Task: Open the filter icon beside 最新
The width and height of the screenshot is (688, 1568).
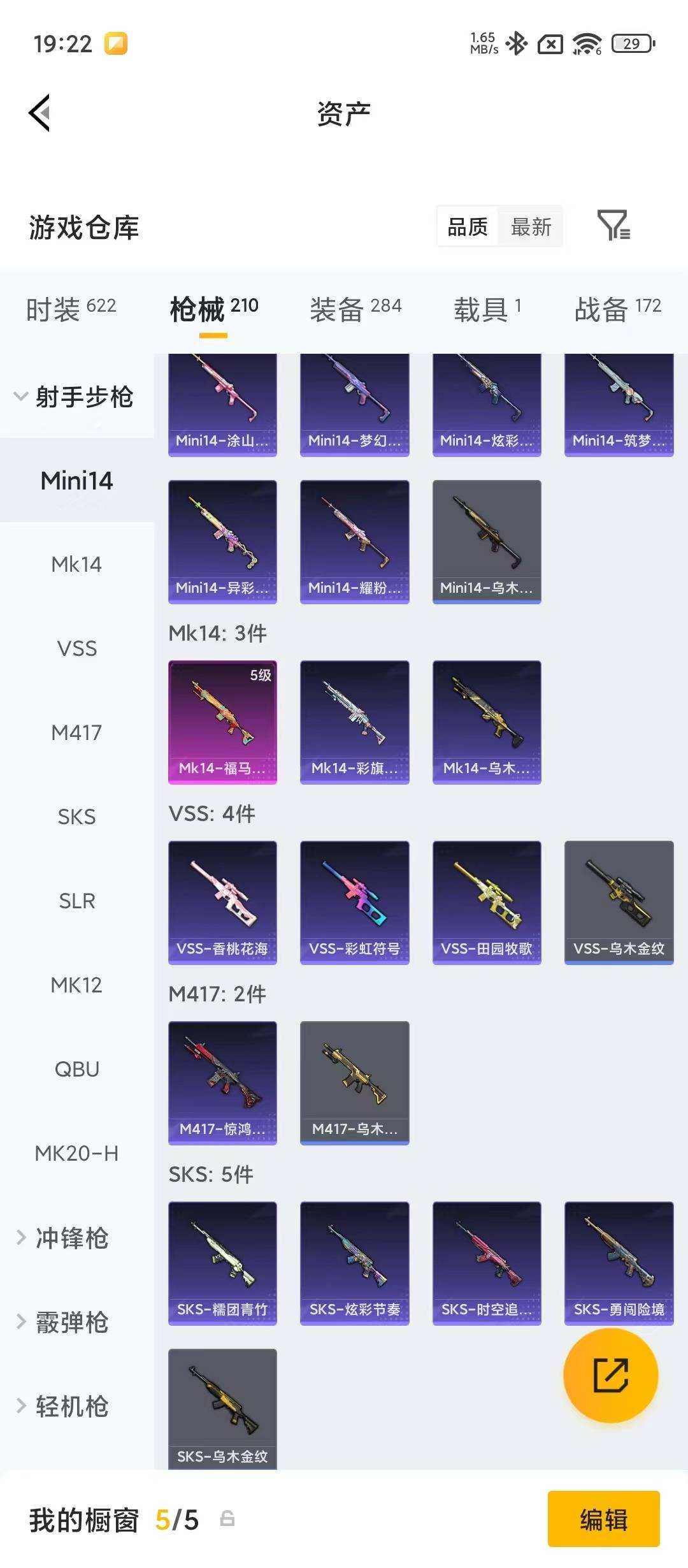Action: pyautogui.click(x=613, y=226)
